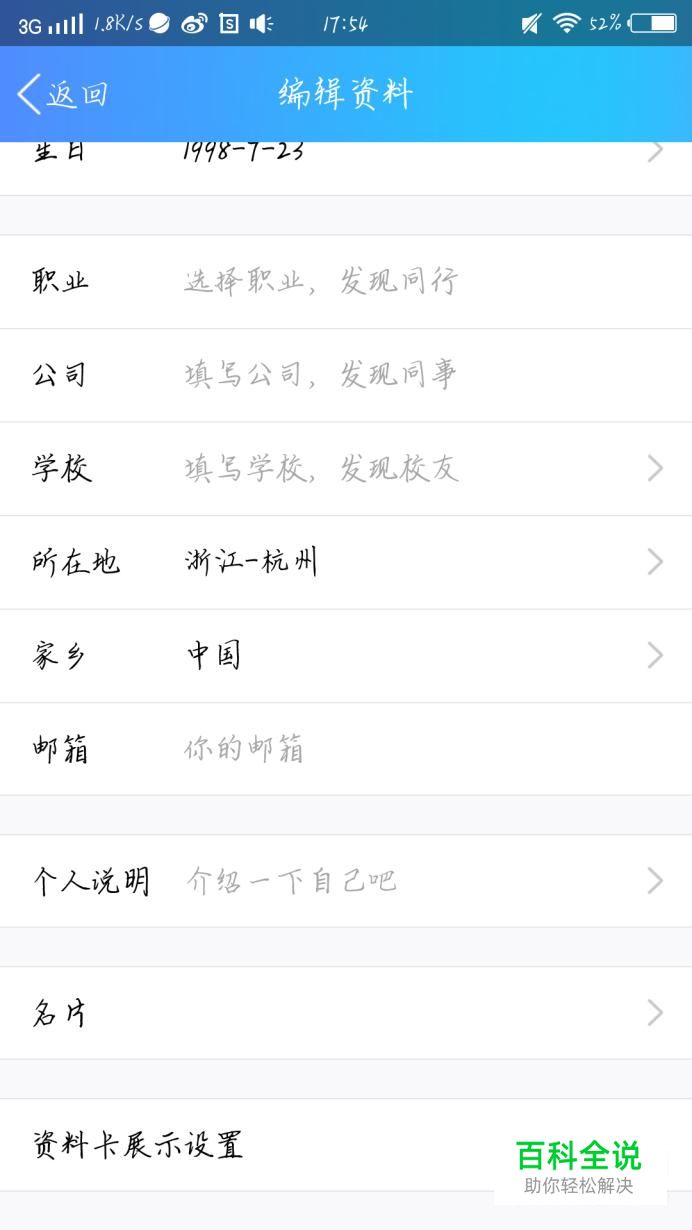The height and width of the screenshot is (1230, 692).
Task: Open 资料卡展示设置 settings
Action: (x=346, y=1145)
